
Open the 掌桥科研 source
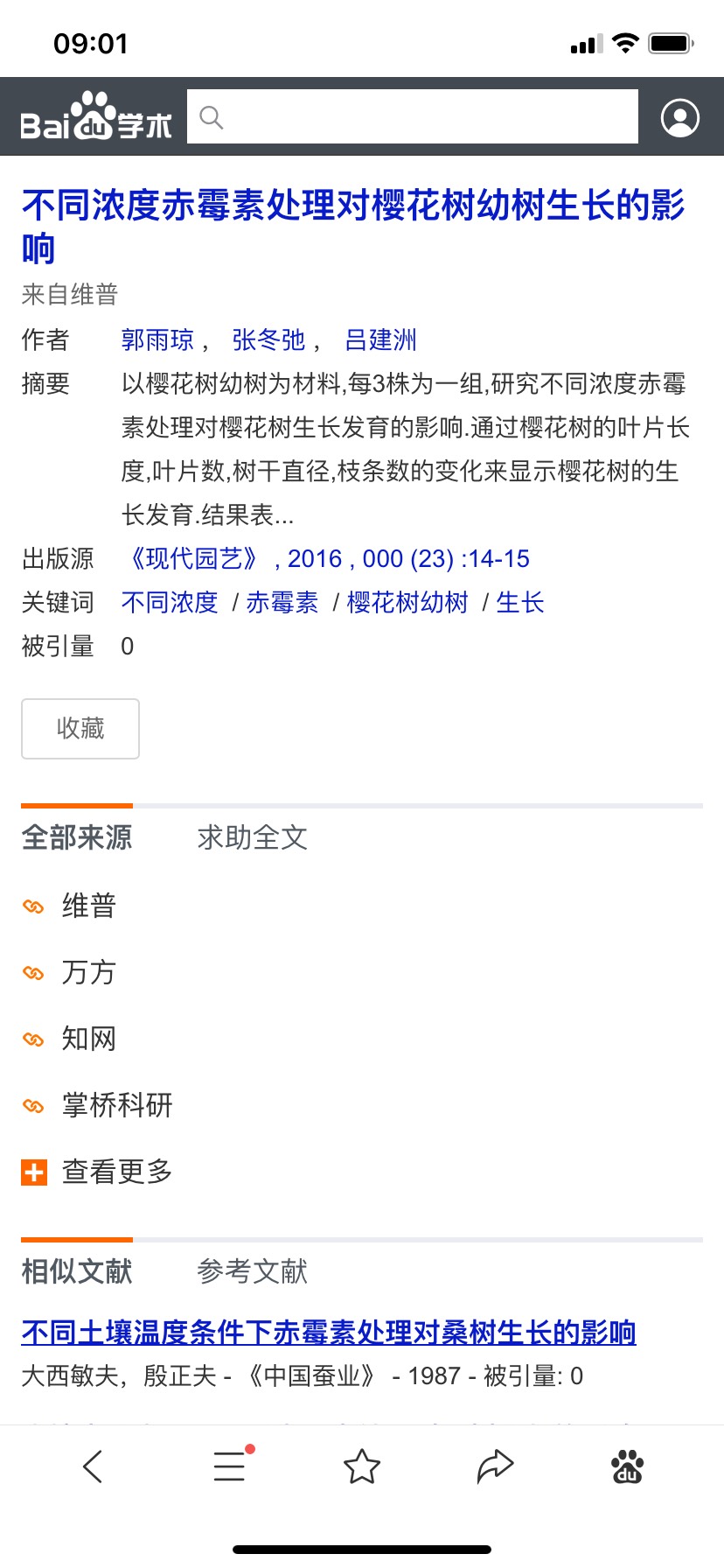117,1105
